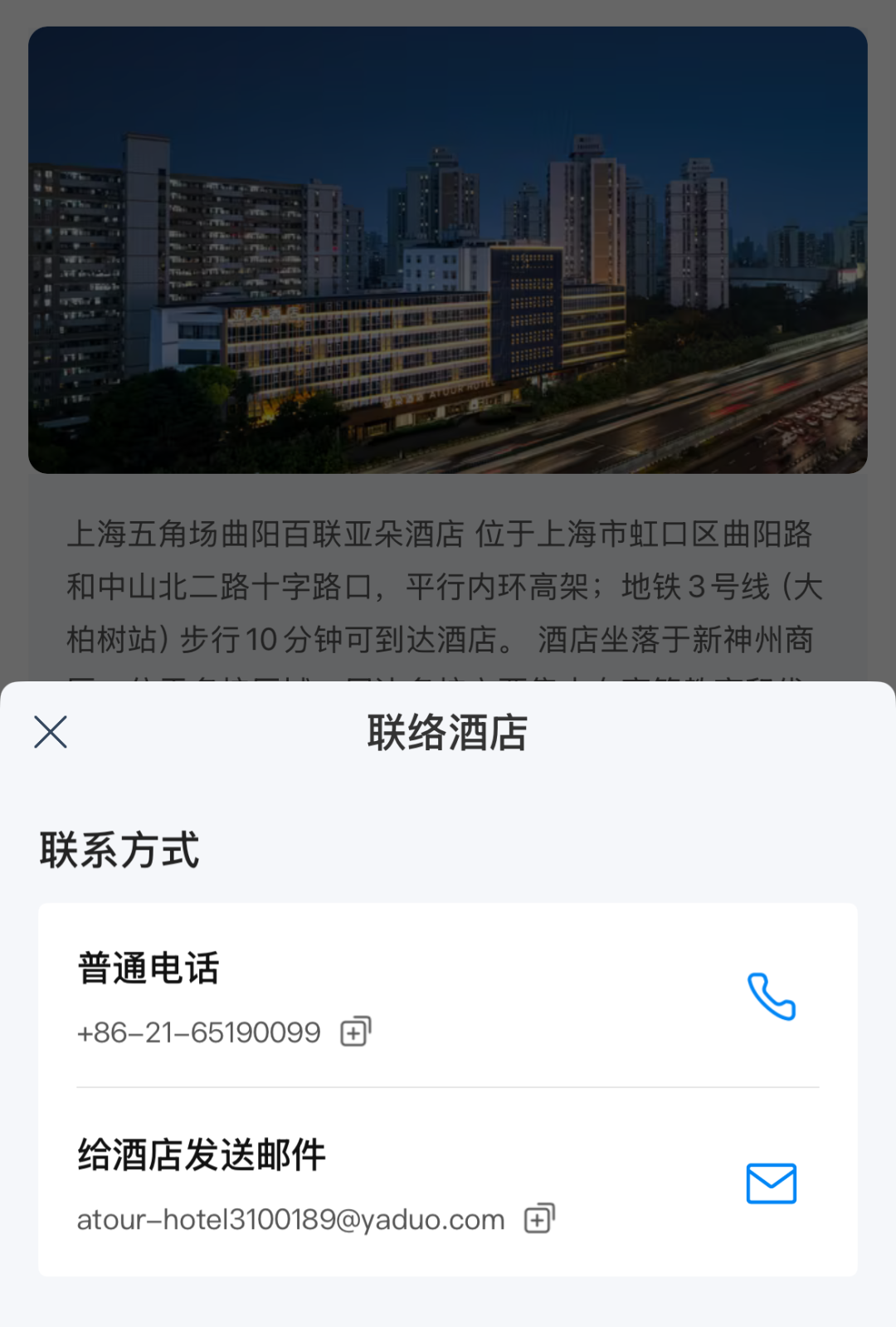The image size is (896, 1327).
Task: Call the hotel via phone icon
Action: point(772,996)
